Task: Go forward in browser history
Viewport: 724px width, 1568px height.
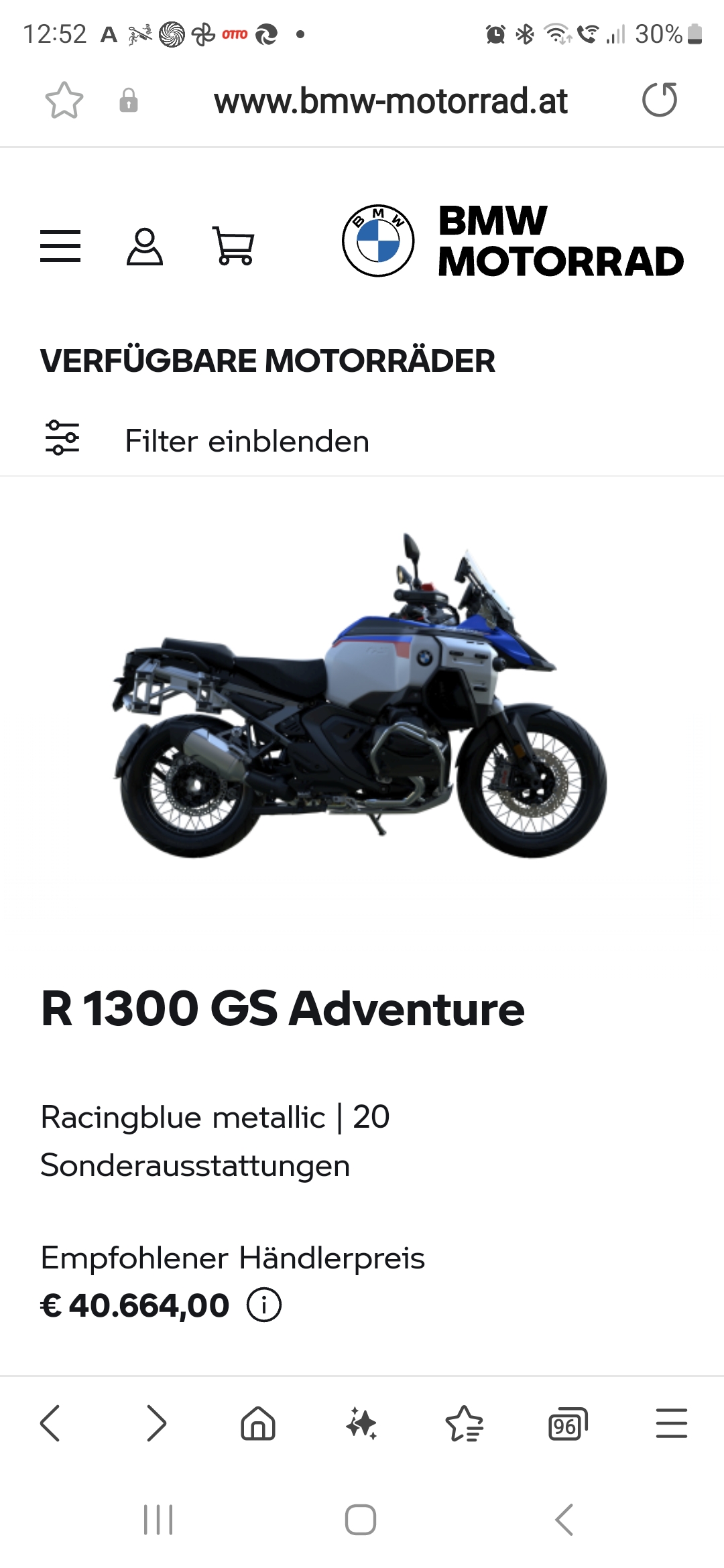Action: 156,1423
